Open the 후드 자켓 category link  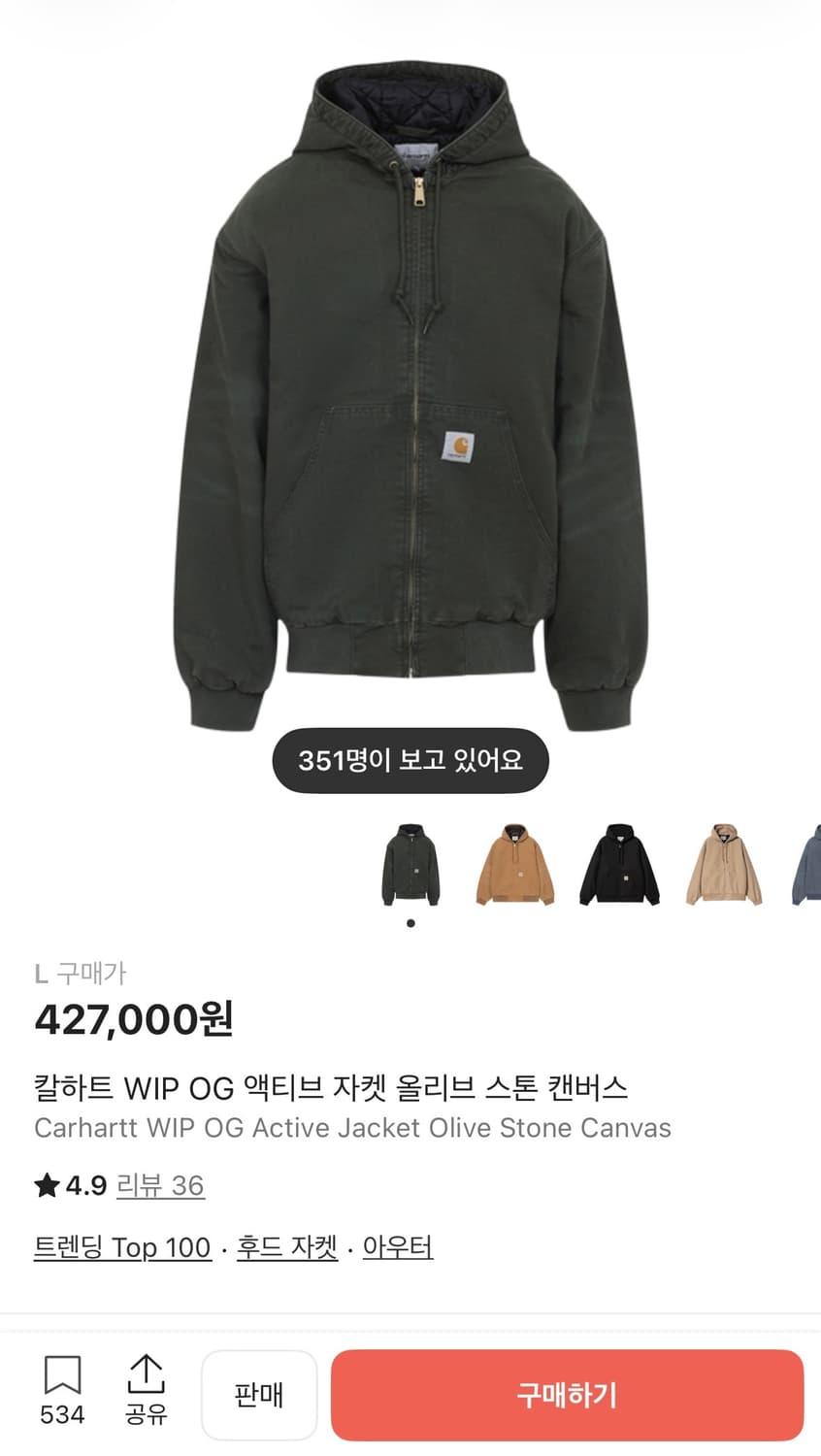pyautogui.click(x=285, y=1247)
